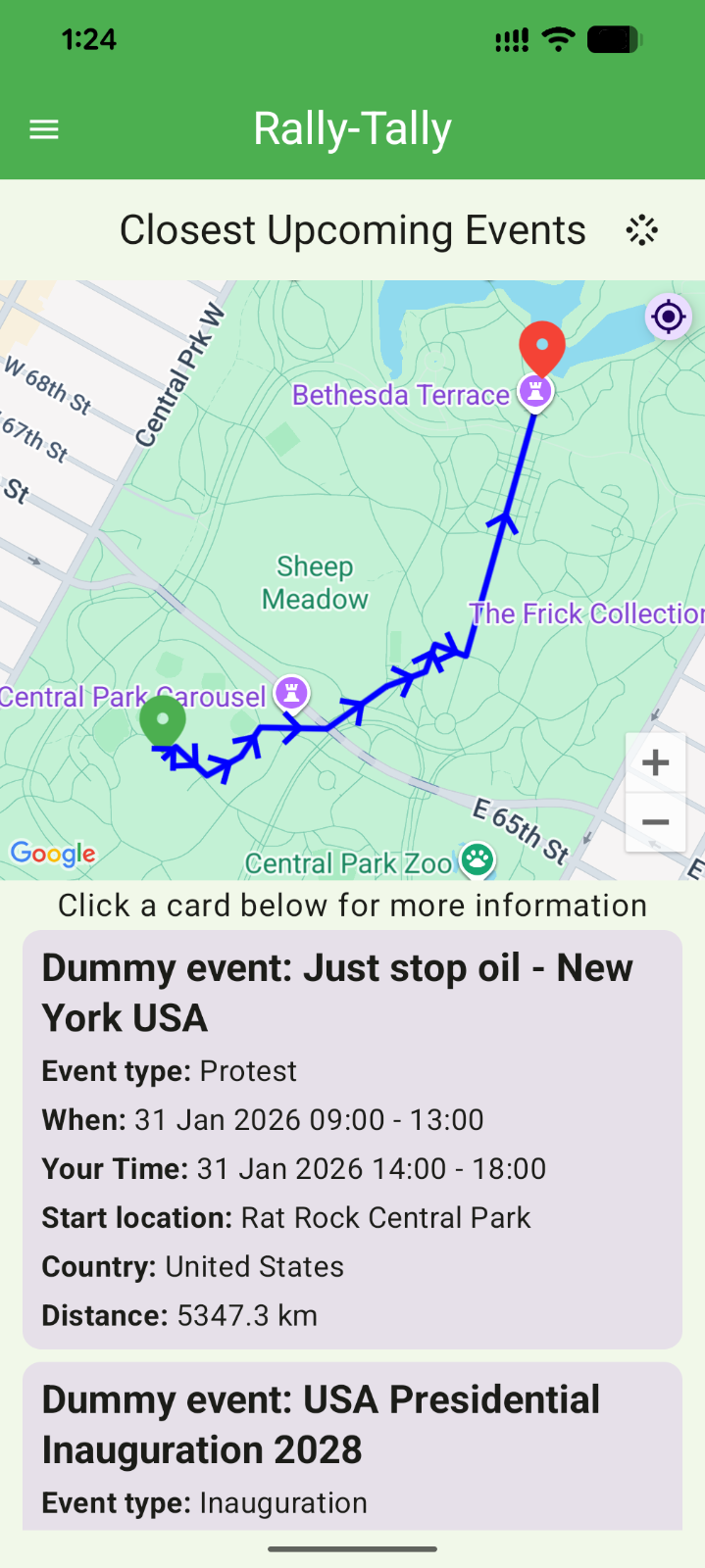This screenshot has height=1568, width=705.
Task: Select the Central Park Zoo map place
Action: 478,860
